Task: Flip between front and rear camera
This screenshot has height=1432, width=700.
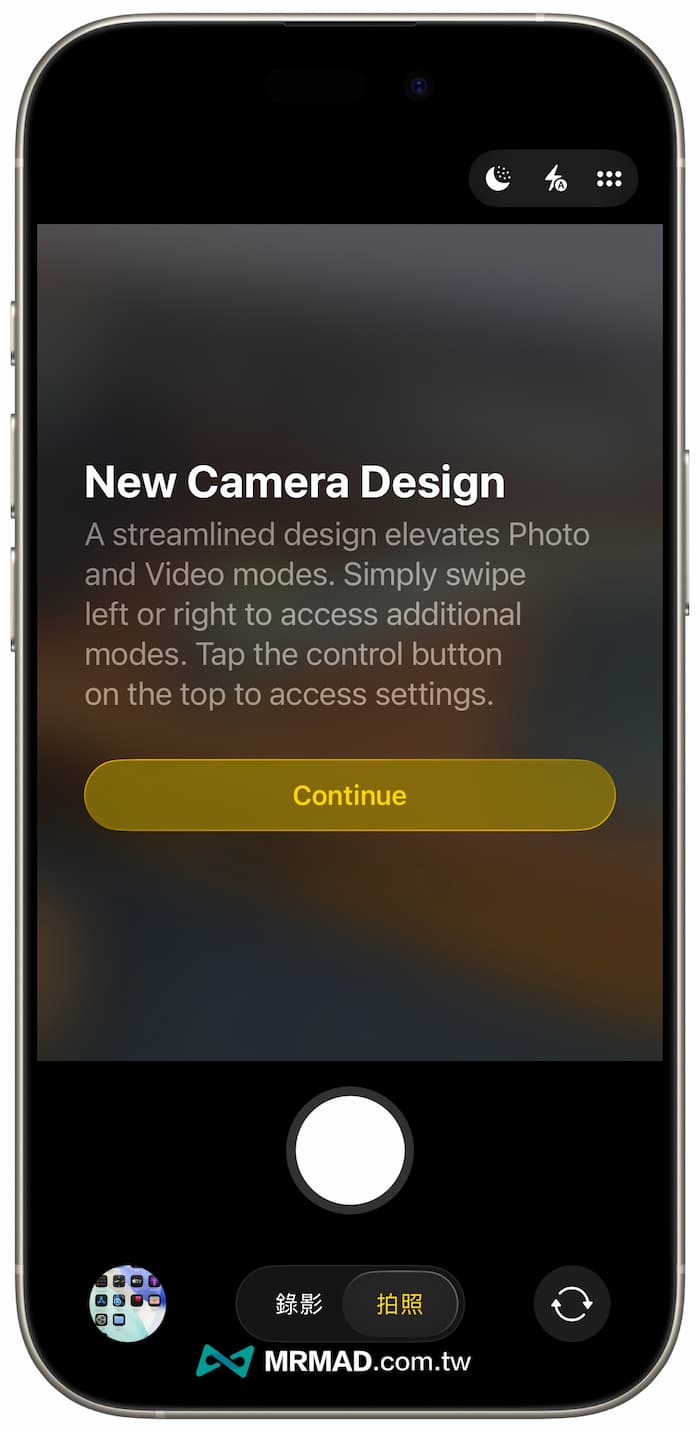Action: point(572,1304)
